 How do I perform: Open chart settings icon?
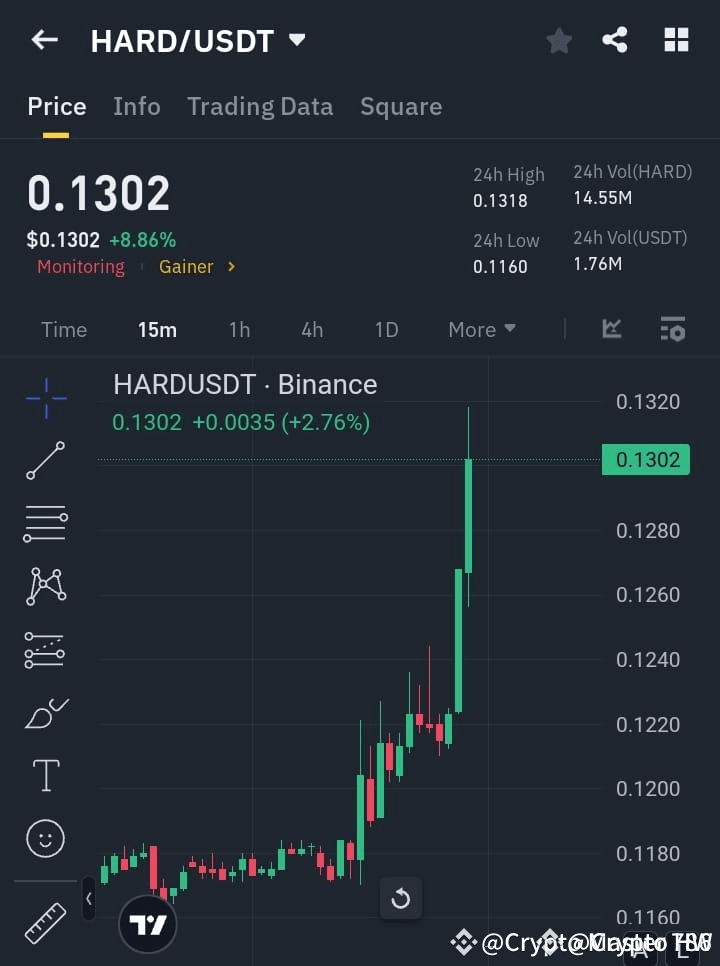pyautogui.click(x=673, y=329)
